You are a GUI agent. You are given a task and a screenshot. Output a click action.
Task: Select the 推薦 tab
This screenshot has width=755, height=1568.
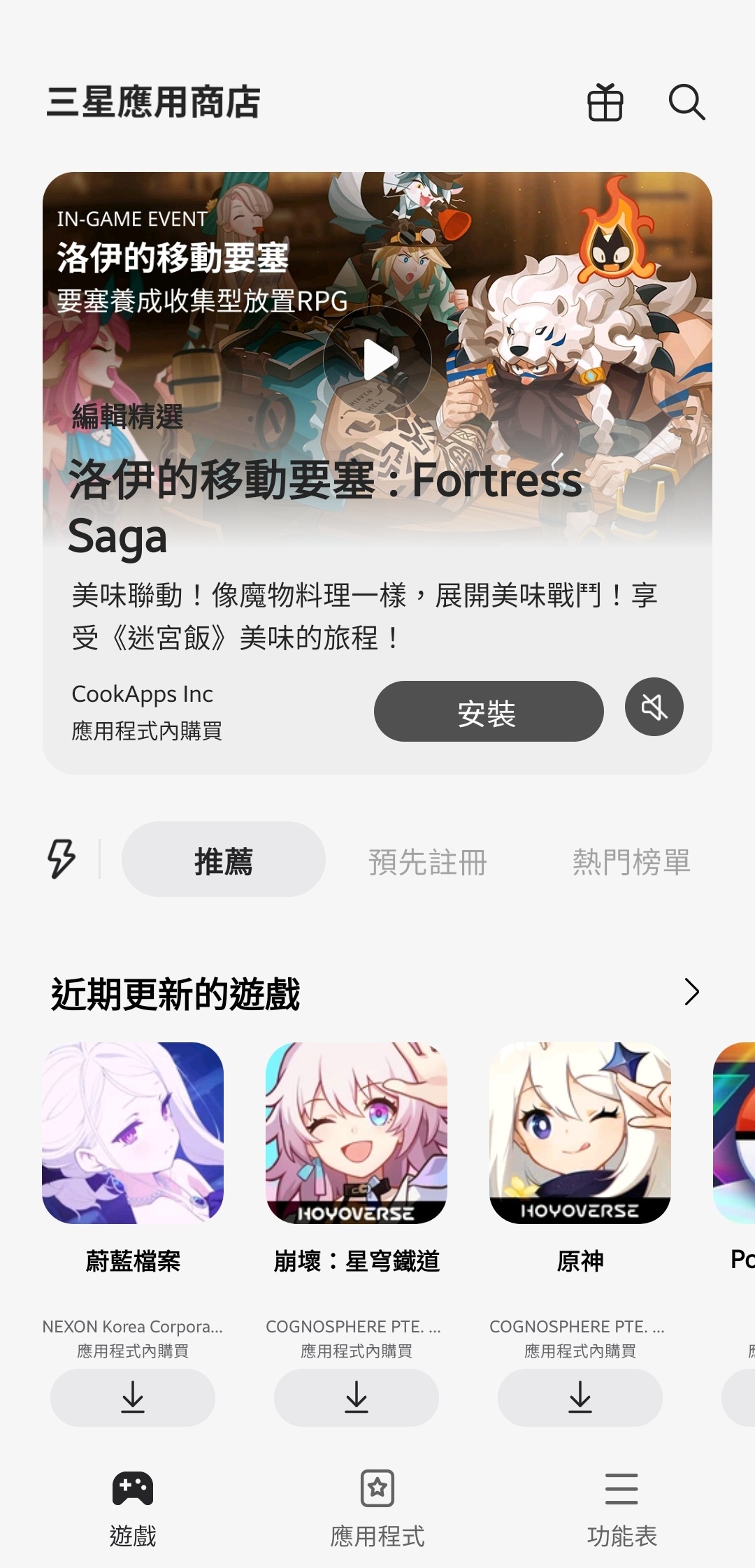point(223,860)
